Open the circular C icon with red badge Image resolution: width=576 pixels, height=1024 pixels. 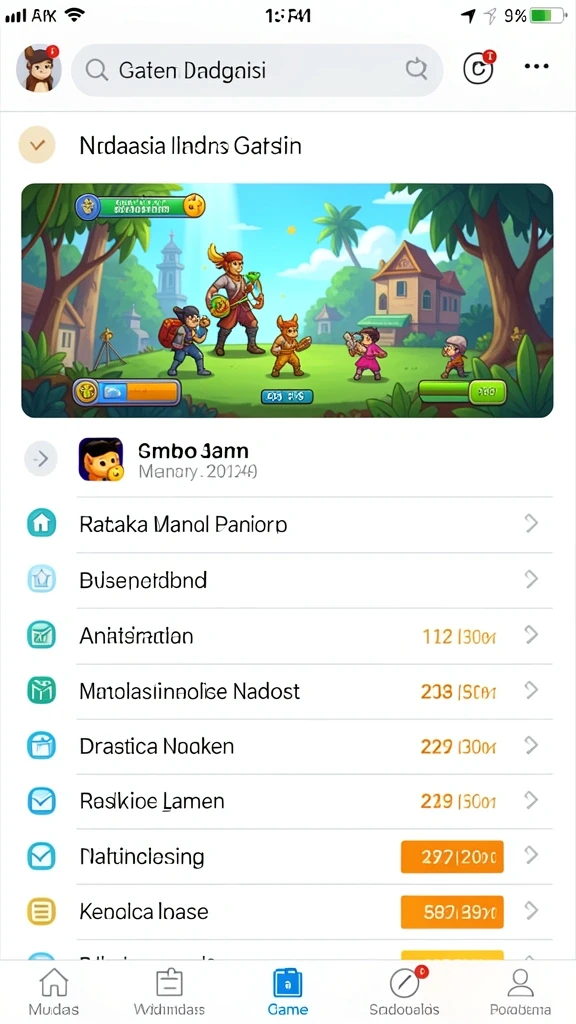tap(479, 68)
